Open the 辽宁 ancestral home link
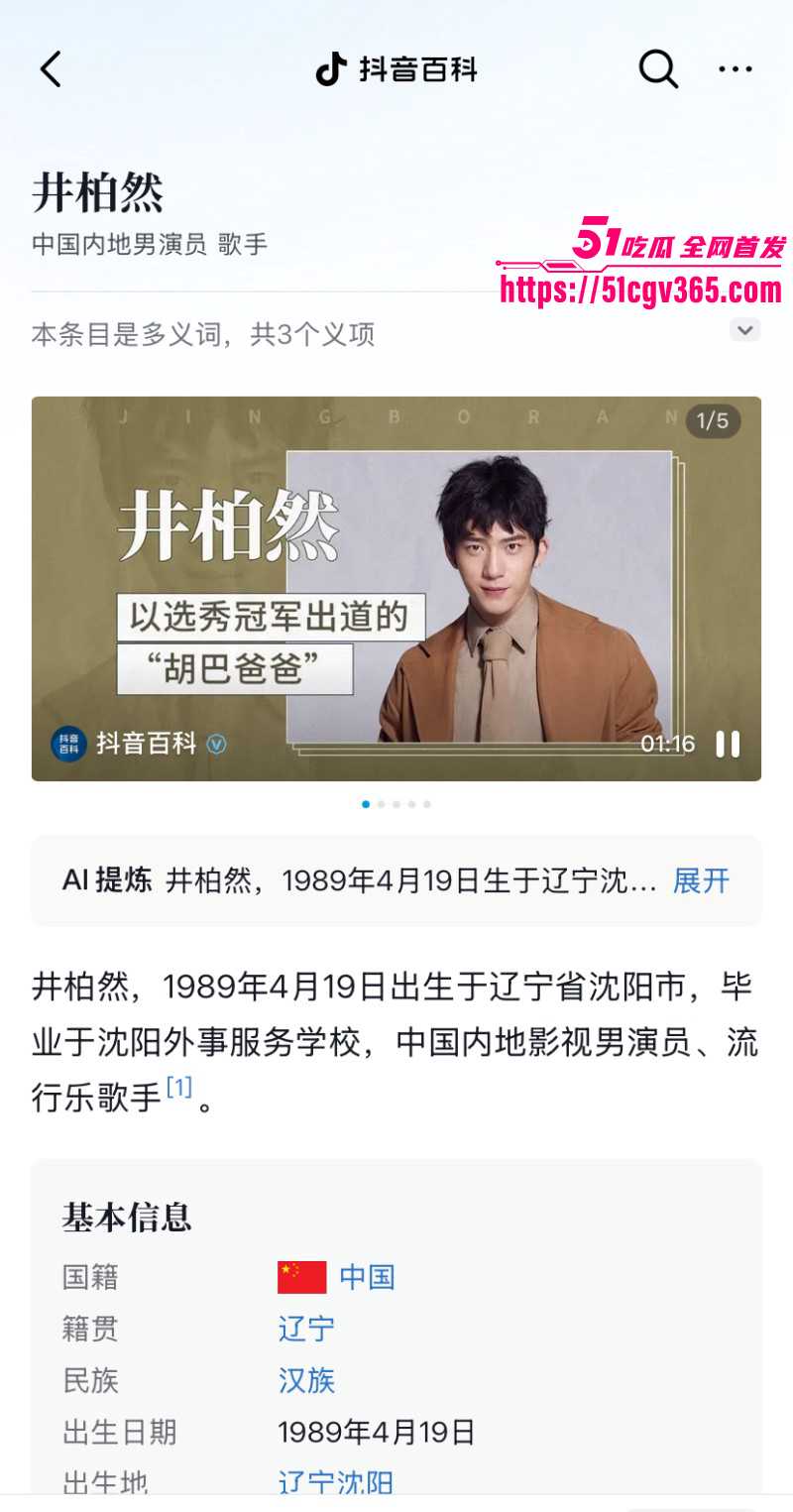The image size is (793, 1512). click(306, 1329)
